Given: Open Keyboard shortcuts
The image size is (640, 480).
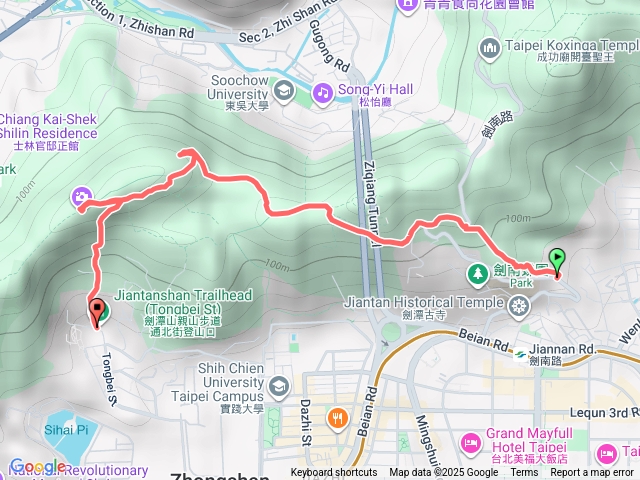Looking at the screenshot, I should (335, 473).
